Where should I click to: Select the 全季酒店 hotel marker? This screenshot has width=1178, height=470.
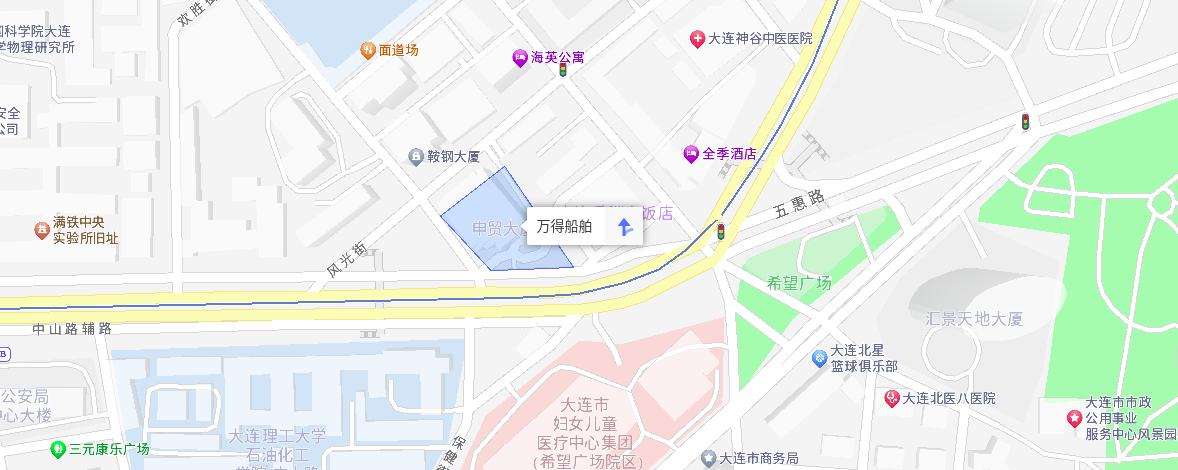690,154
